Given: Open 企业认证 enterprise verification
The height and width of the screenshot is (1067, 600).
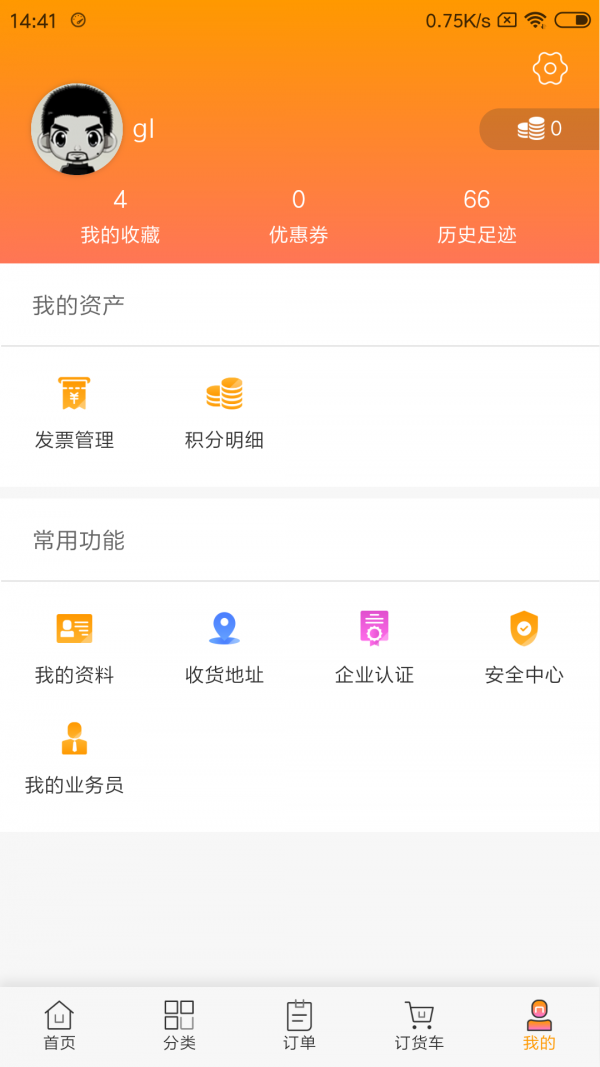Looking at the screenshot, I should coord(374,648).
